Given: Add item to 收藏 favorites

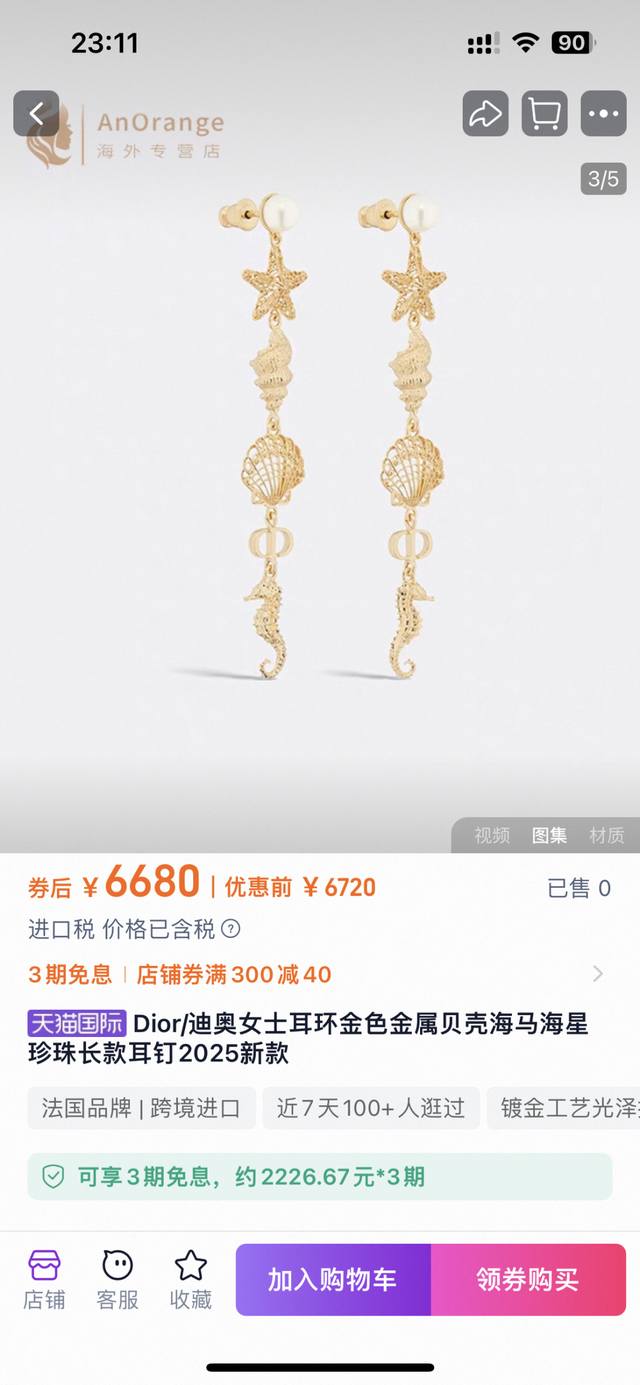Looking at the screenshot, I should coord(190,1279).
